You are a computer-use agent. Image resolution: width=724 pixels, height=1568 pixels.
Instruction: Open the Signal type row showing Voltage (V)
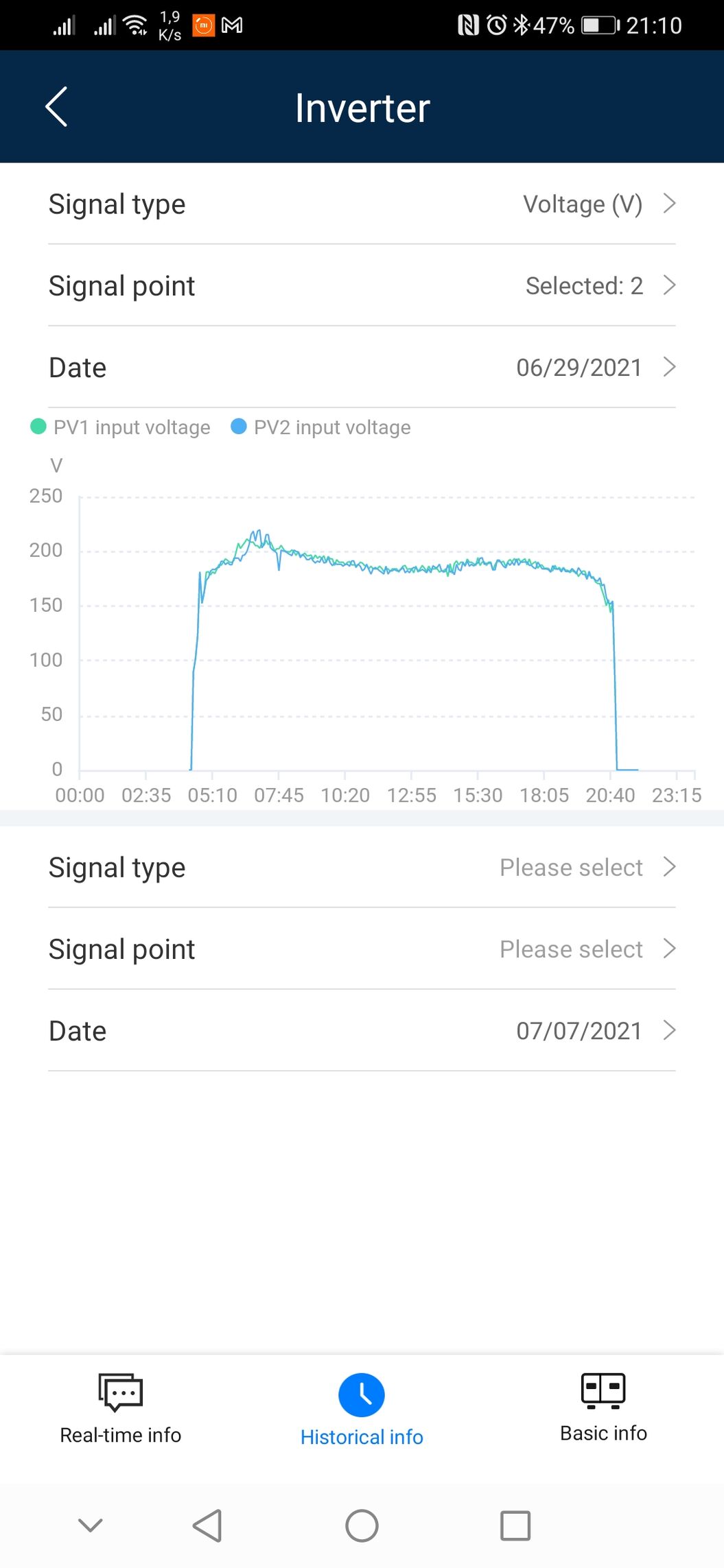pyautogui.click(x=362, y=204)
